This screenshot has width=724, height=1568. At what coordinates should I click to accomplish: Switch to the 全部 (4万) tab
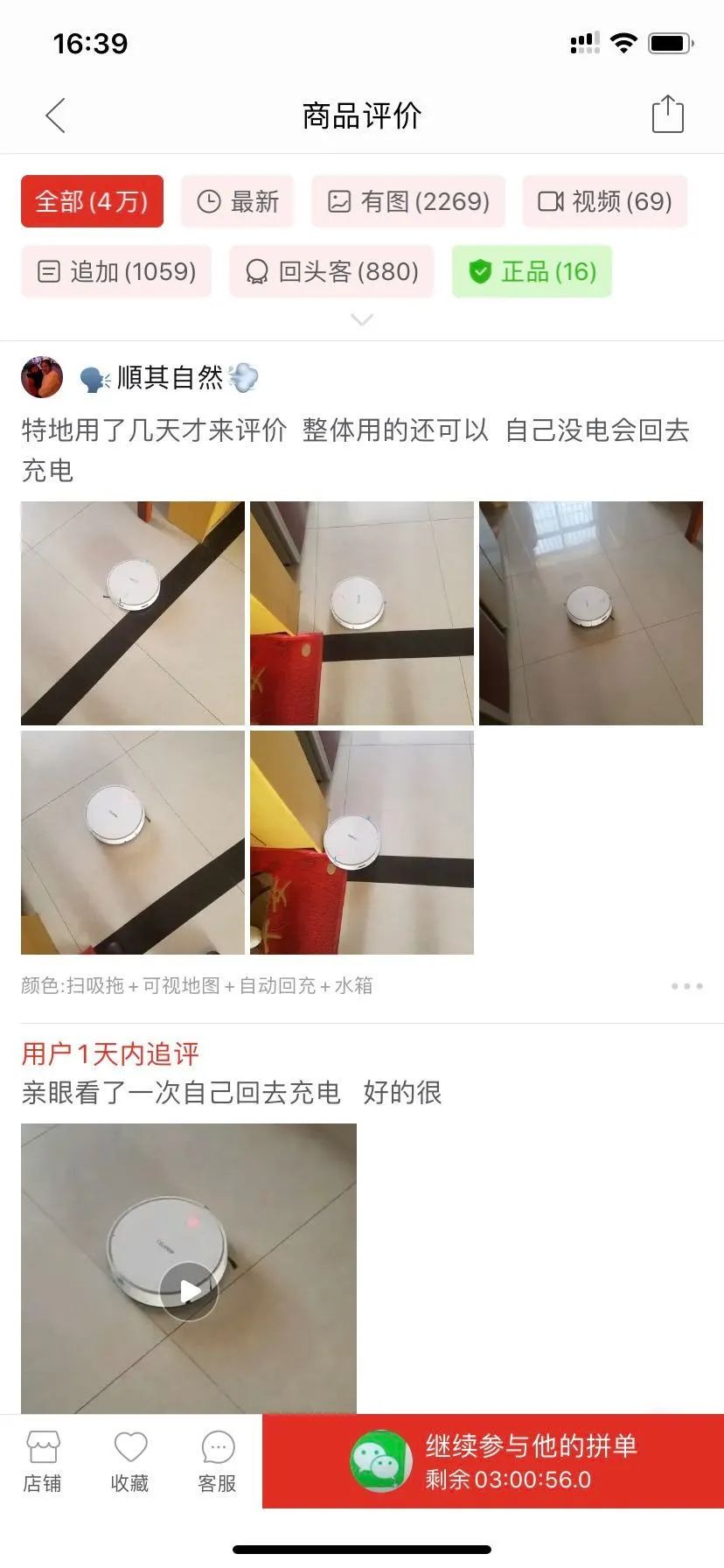pos(92,201)
